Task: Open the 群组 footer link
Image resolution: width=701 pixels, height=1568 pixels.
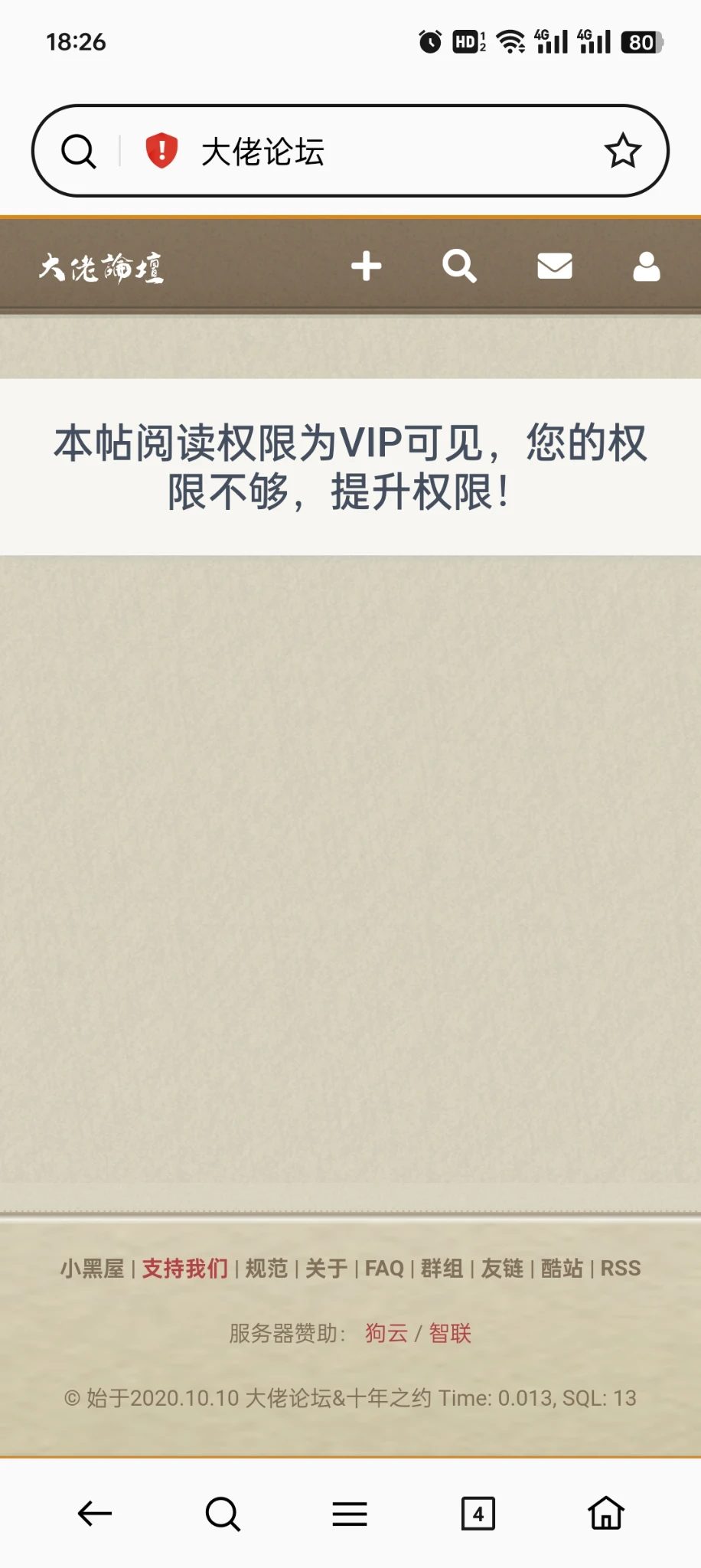Action: [x=442, y=1269]
